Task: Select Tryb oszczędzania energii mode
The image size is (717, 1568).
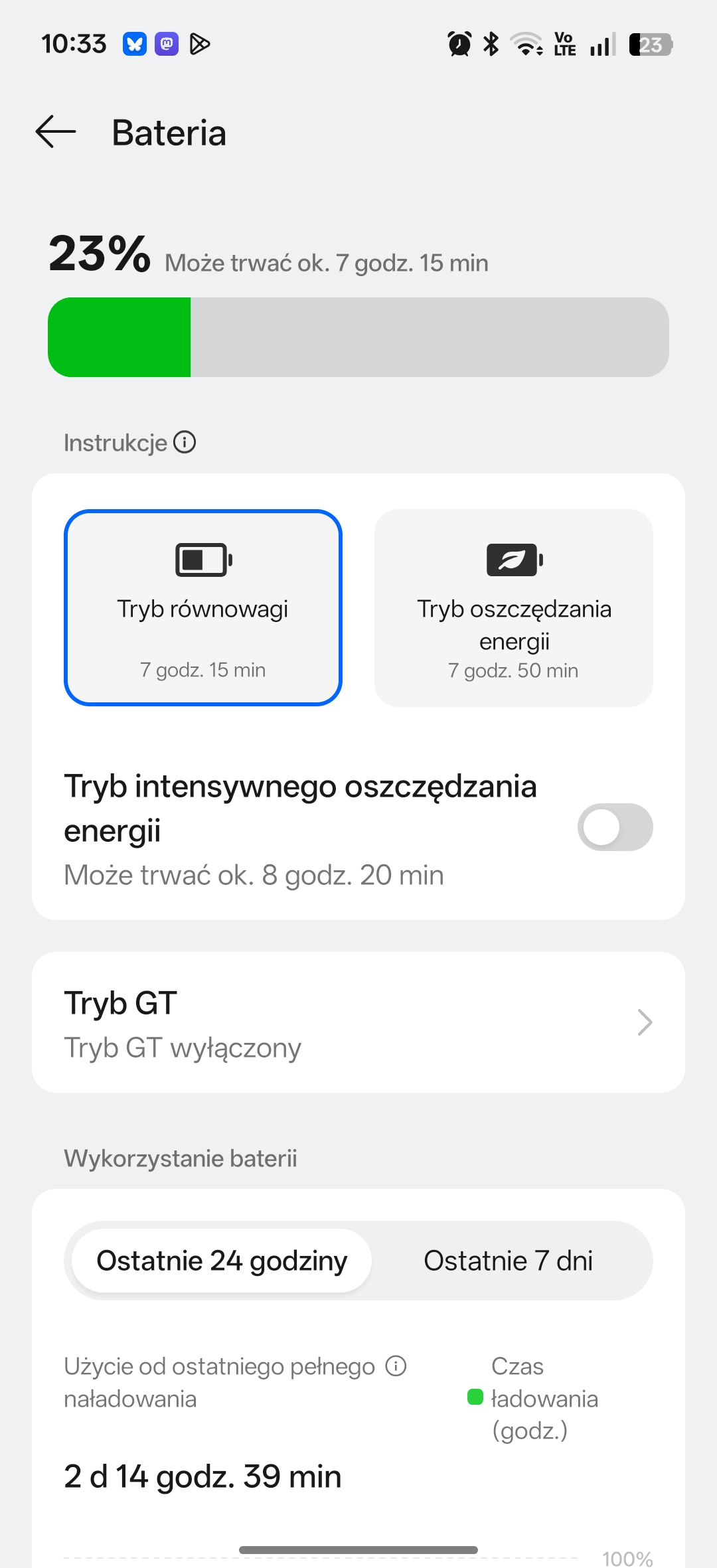Action: click(x=513, y=607)
